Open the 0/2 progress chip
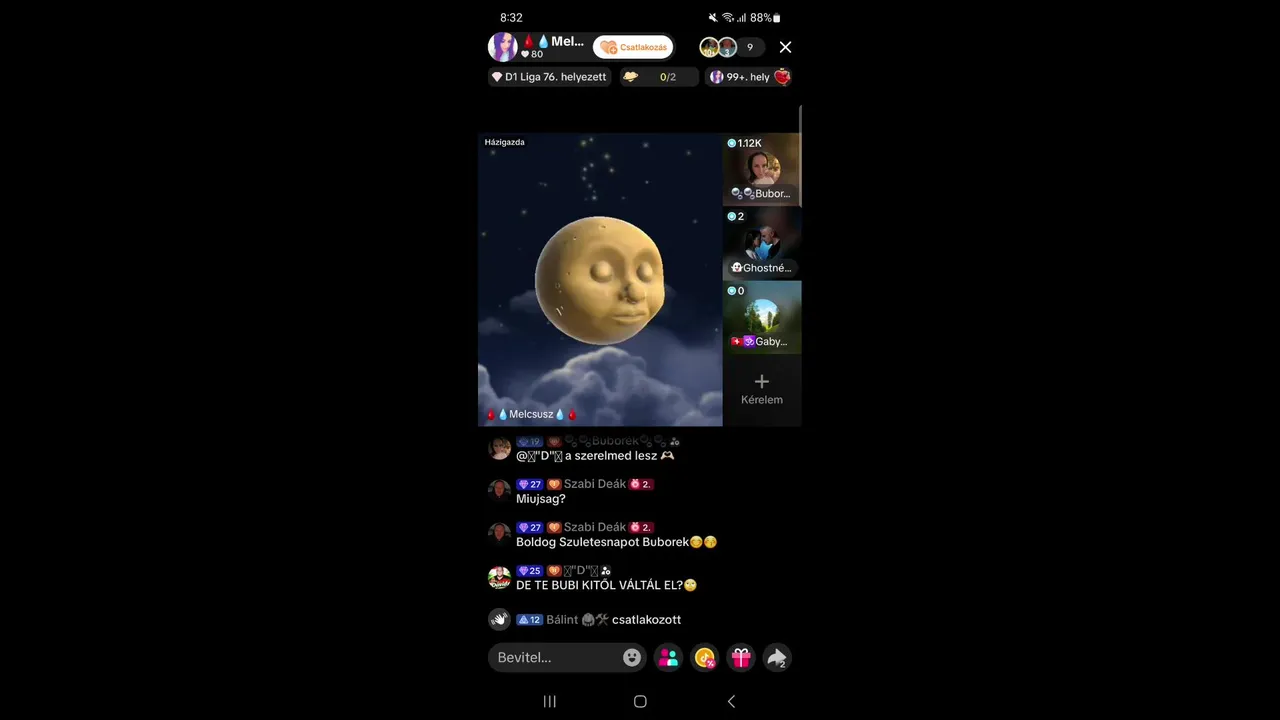The image size is (1280, 720). (x=657, y=77)
